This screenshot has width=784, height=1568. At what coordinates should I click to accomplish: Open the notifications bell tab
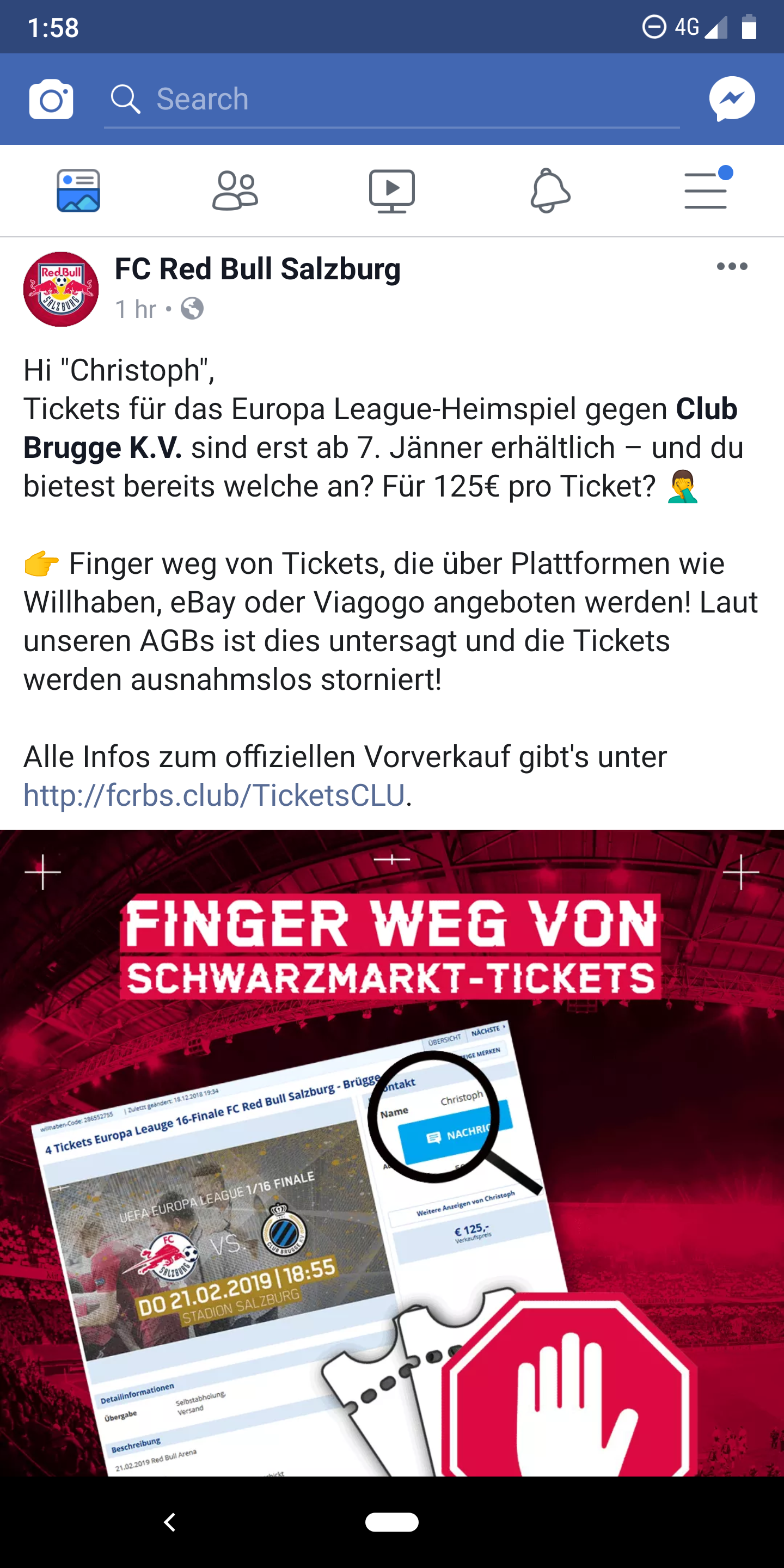[549, 191]
